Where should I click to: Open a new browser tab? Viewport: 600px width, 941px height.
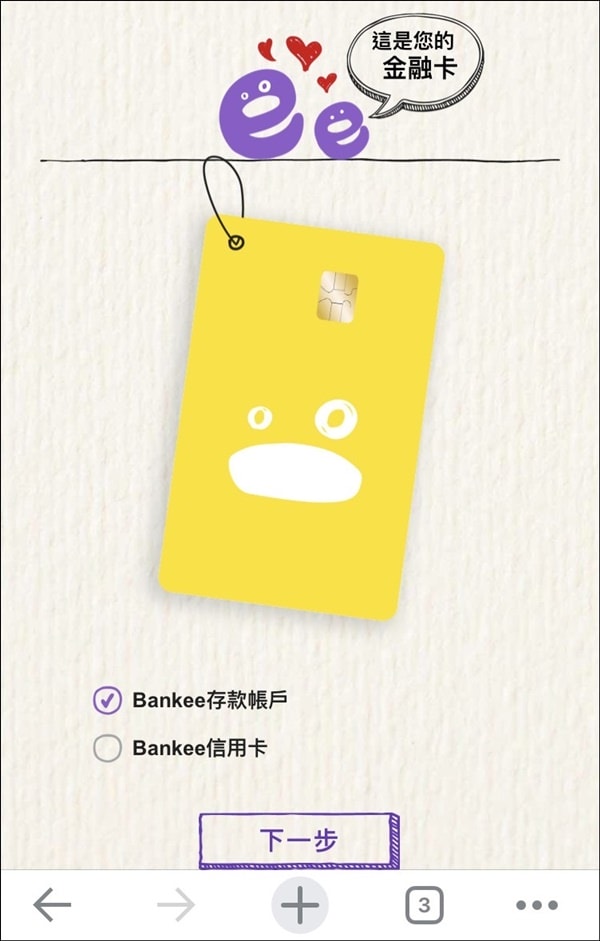point(299,906)
